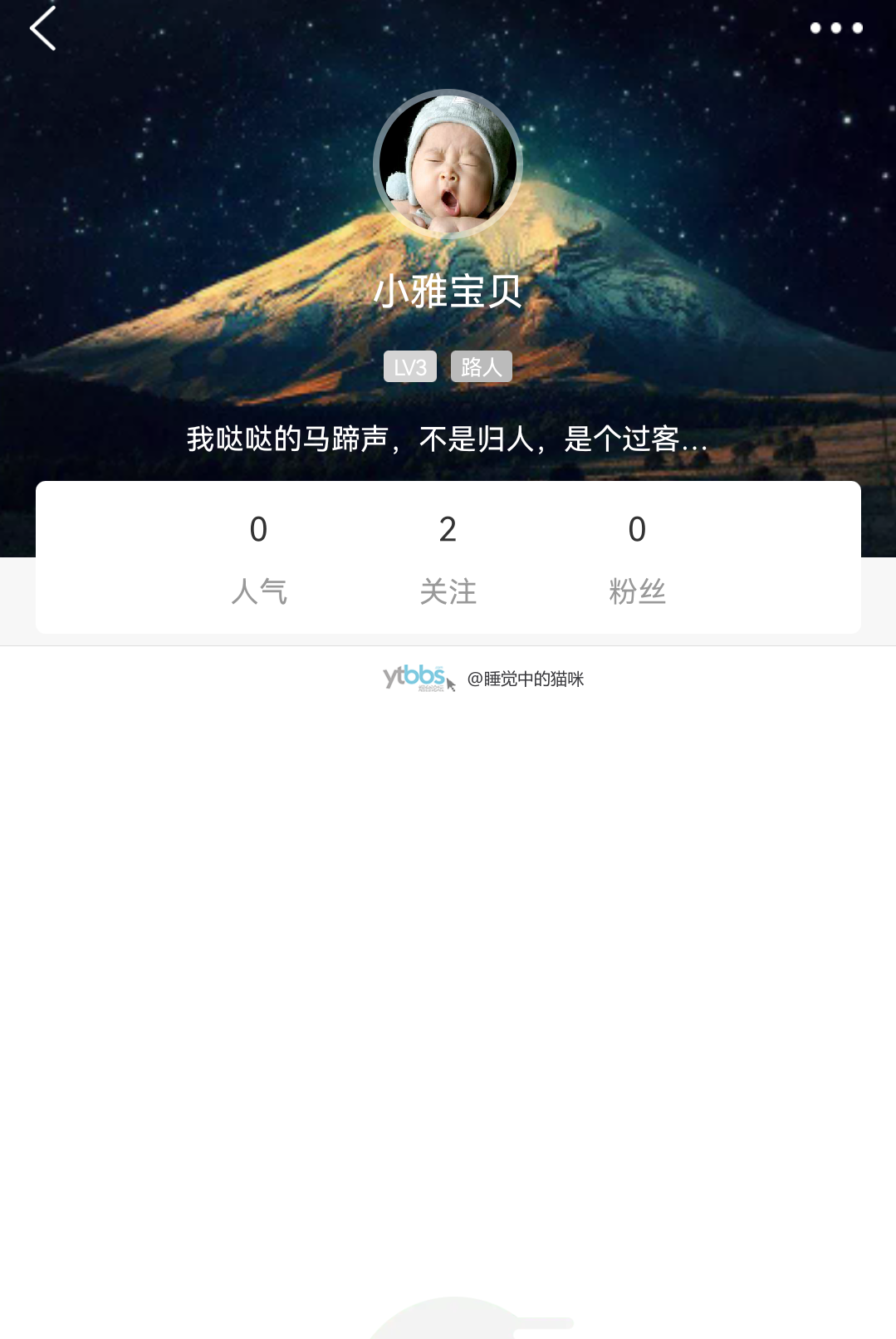Screen dimensions: 896x1339
Task: Open the 人气 popularity count
Action: pos(258,558)
